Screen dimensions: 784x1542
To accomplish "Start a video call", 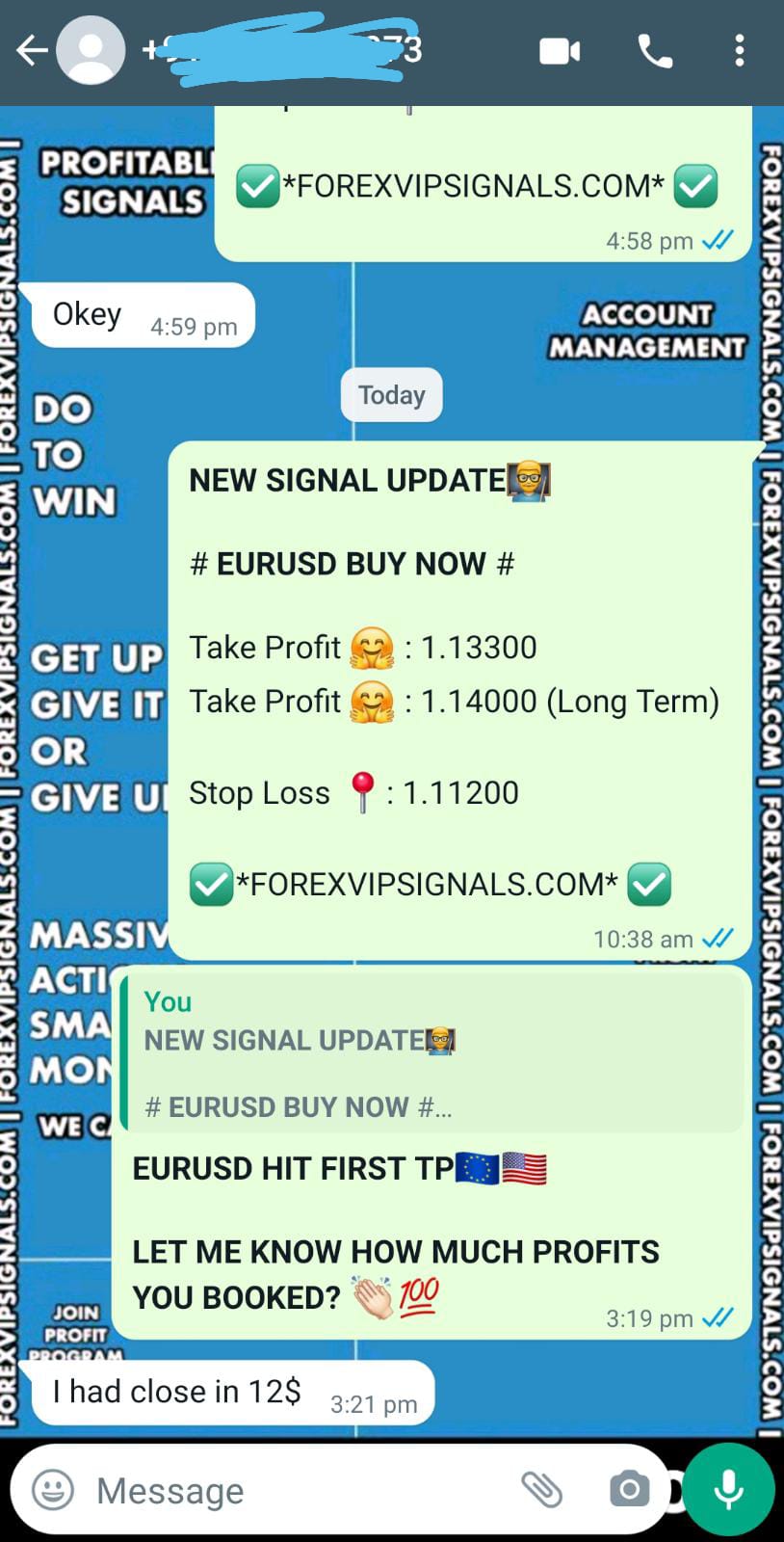I will (x=560, y=51).
